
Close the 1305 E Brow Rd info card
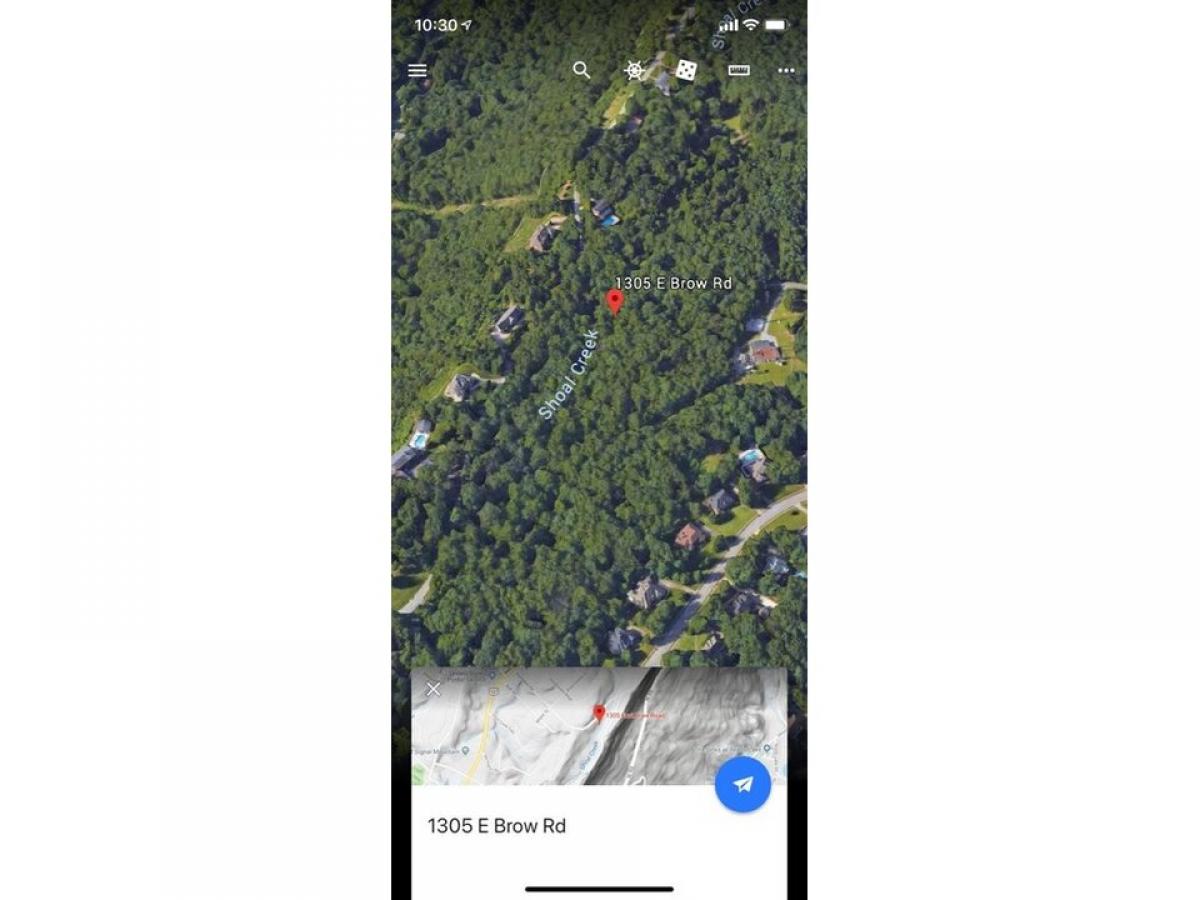433,689
